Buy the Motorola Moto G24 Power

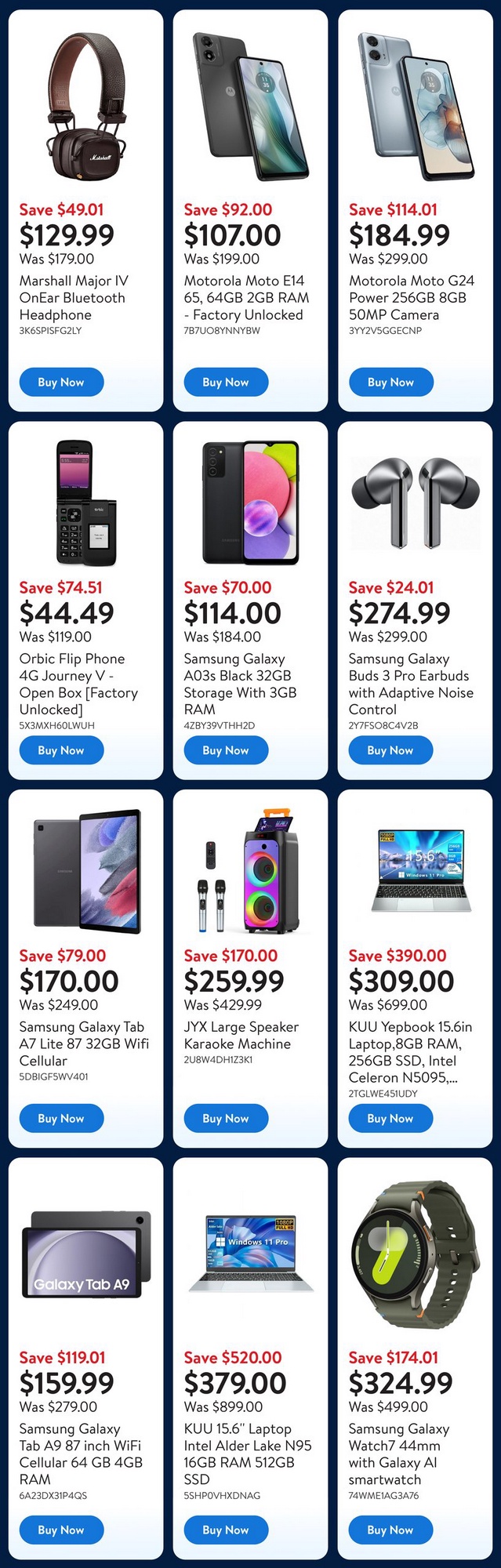click(390, 383)
